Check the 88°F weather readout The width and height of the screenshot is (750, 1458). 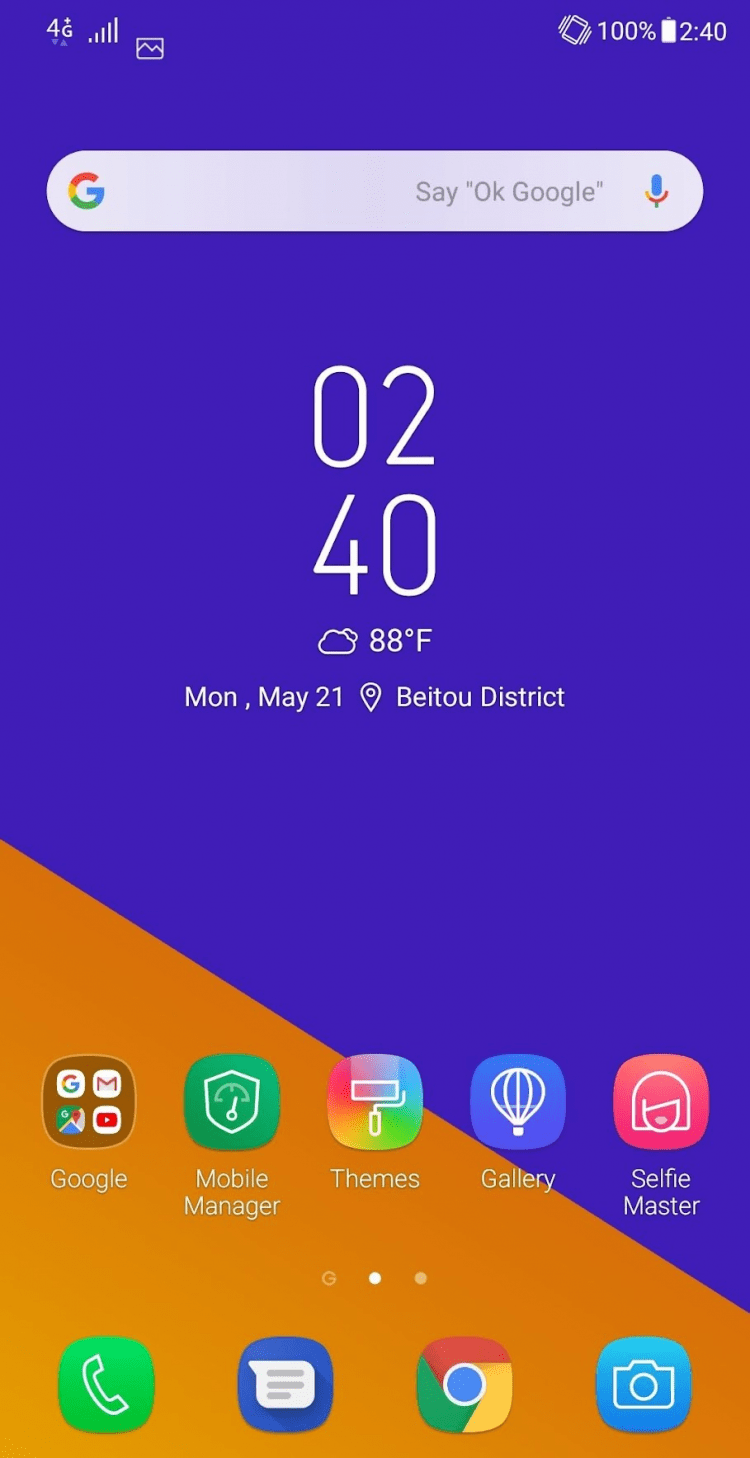click(376, 641)
